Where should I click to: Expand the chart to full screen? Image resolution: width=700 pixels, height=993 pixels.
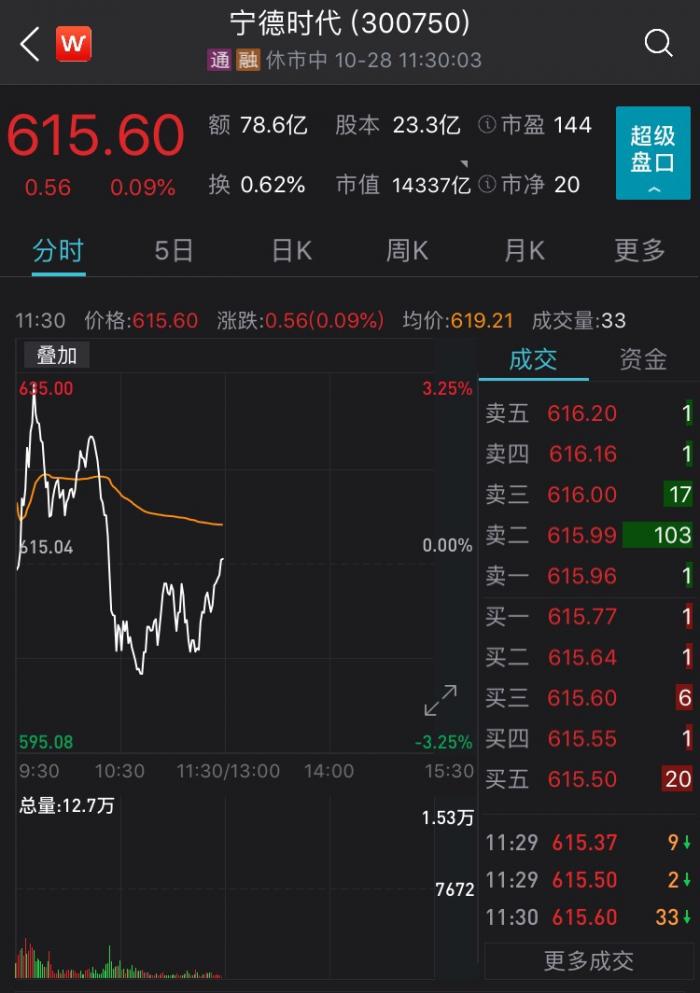coord(440,701)
